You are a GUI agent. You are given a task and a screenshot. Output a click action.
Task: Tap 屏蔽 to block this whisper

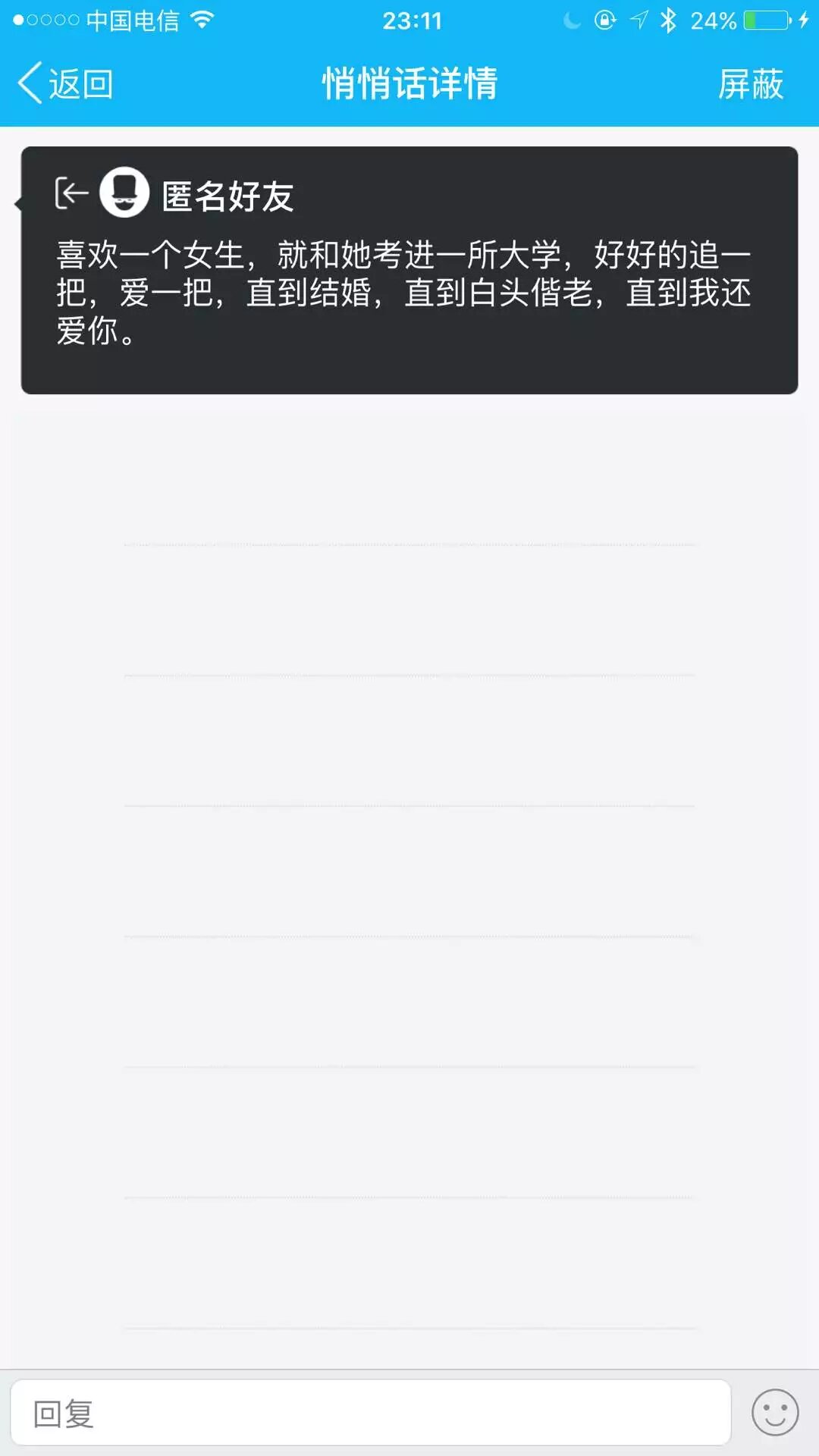point(750,83)
